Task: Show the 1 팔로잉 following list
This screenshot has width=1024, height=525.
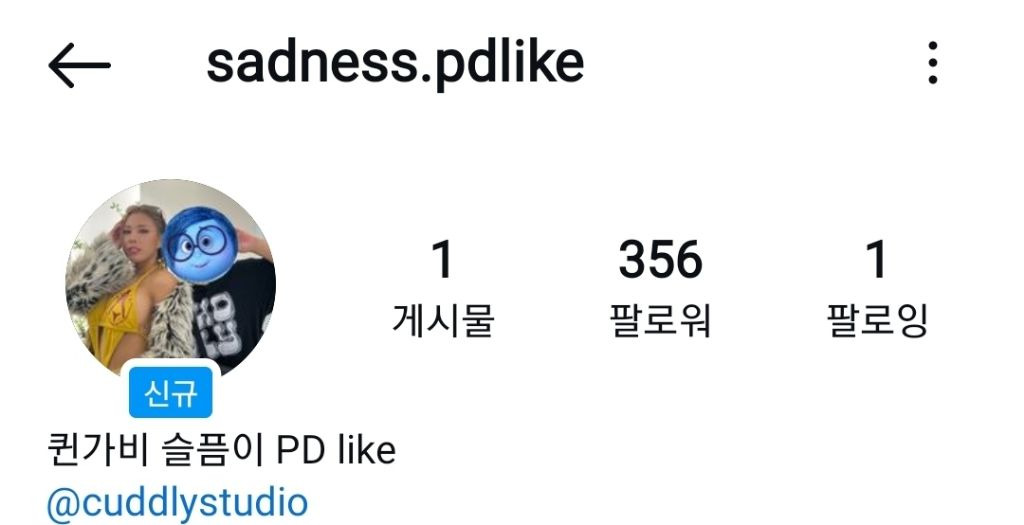Action: pyautogui.click(x=877, y=287)
